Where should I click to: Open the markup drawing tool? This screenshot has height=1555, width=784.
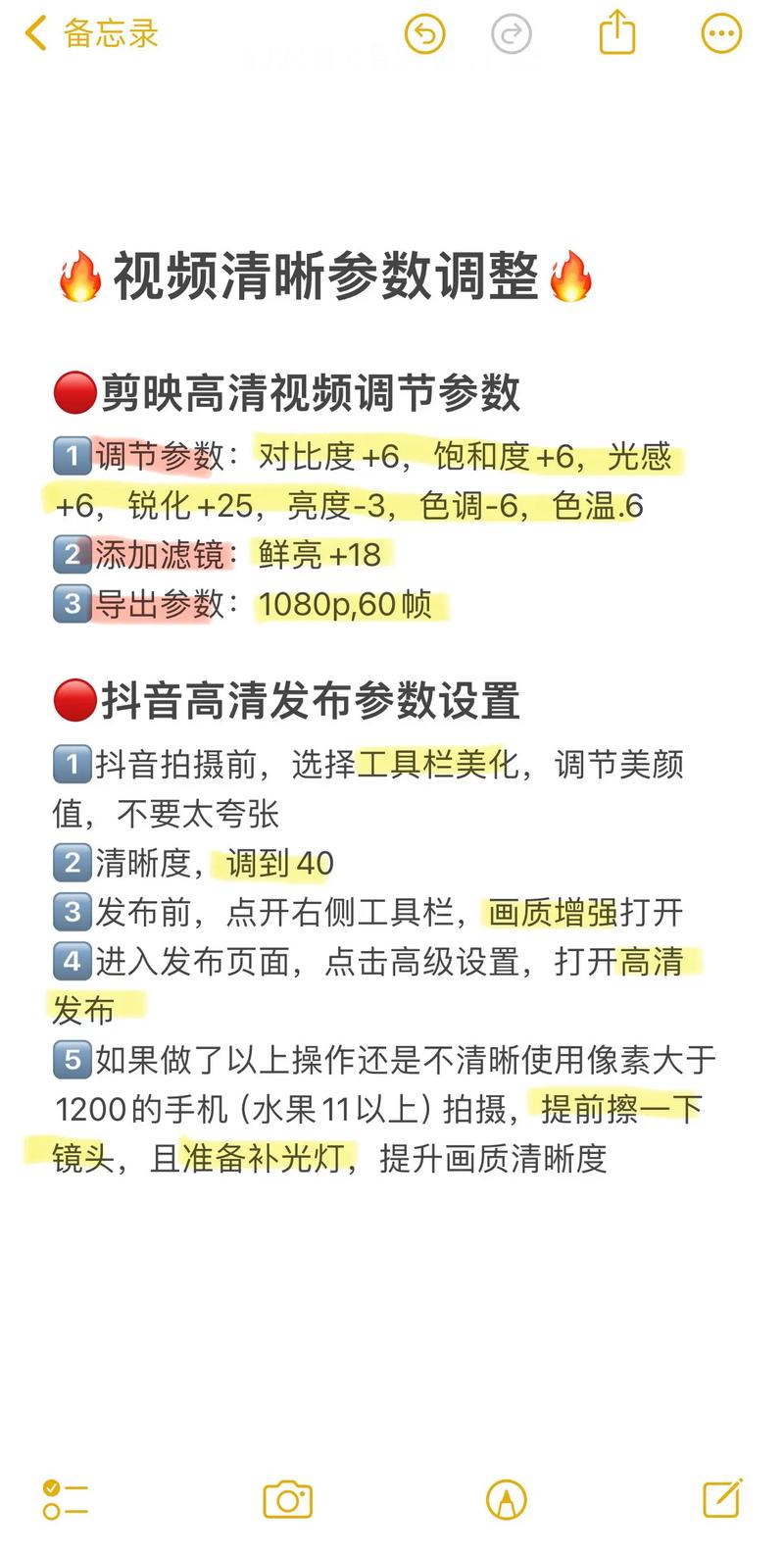tap(506, 1499)
